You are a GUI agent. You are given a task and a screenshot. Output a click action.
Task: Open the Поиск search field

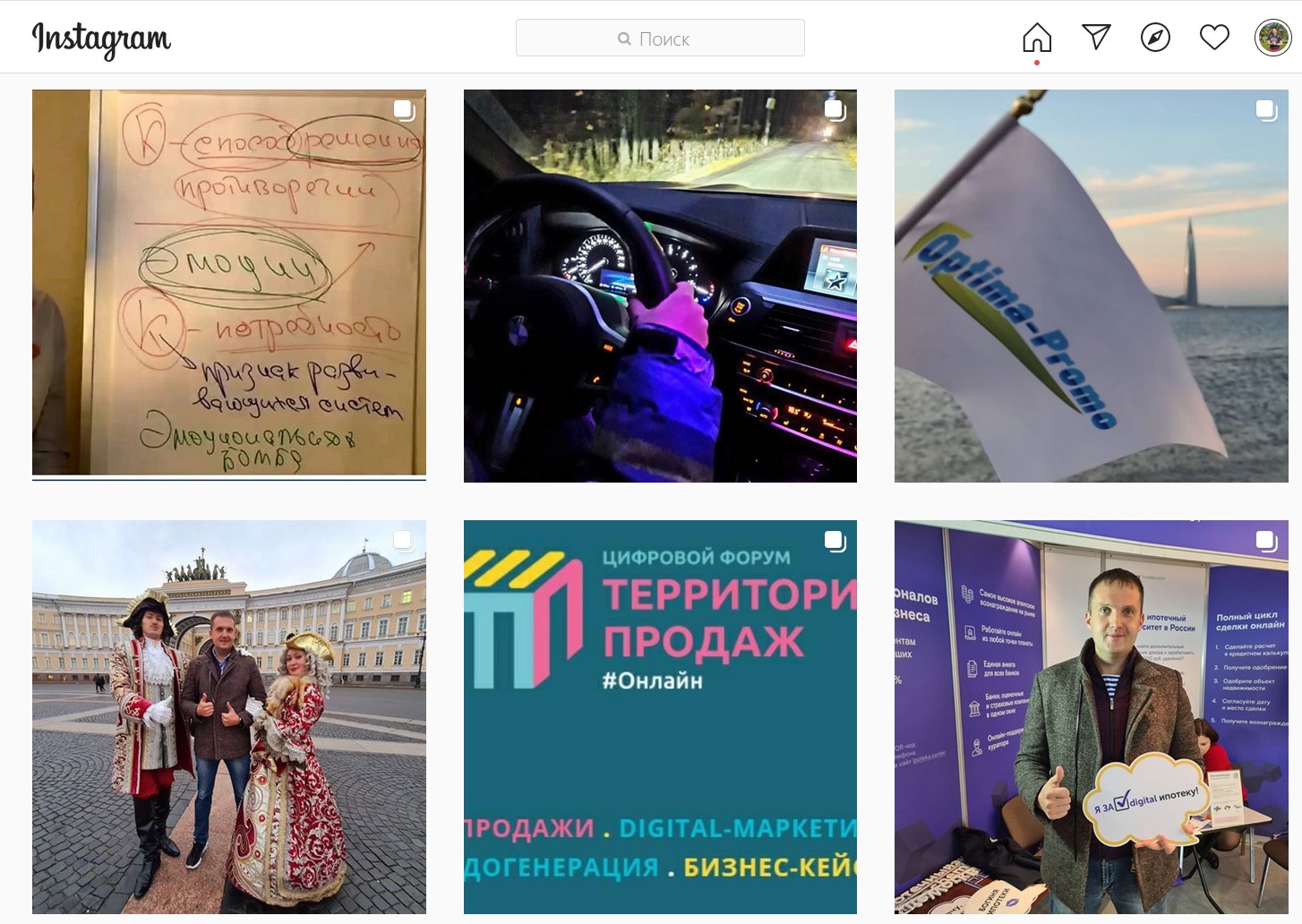pos(660,38)
